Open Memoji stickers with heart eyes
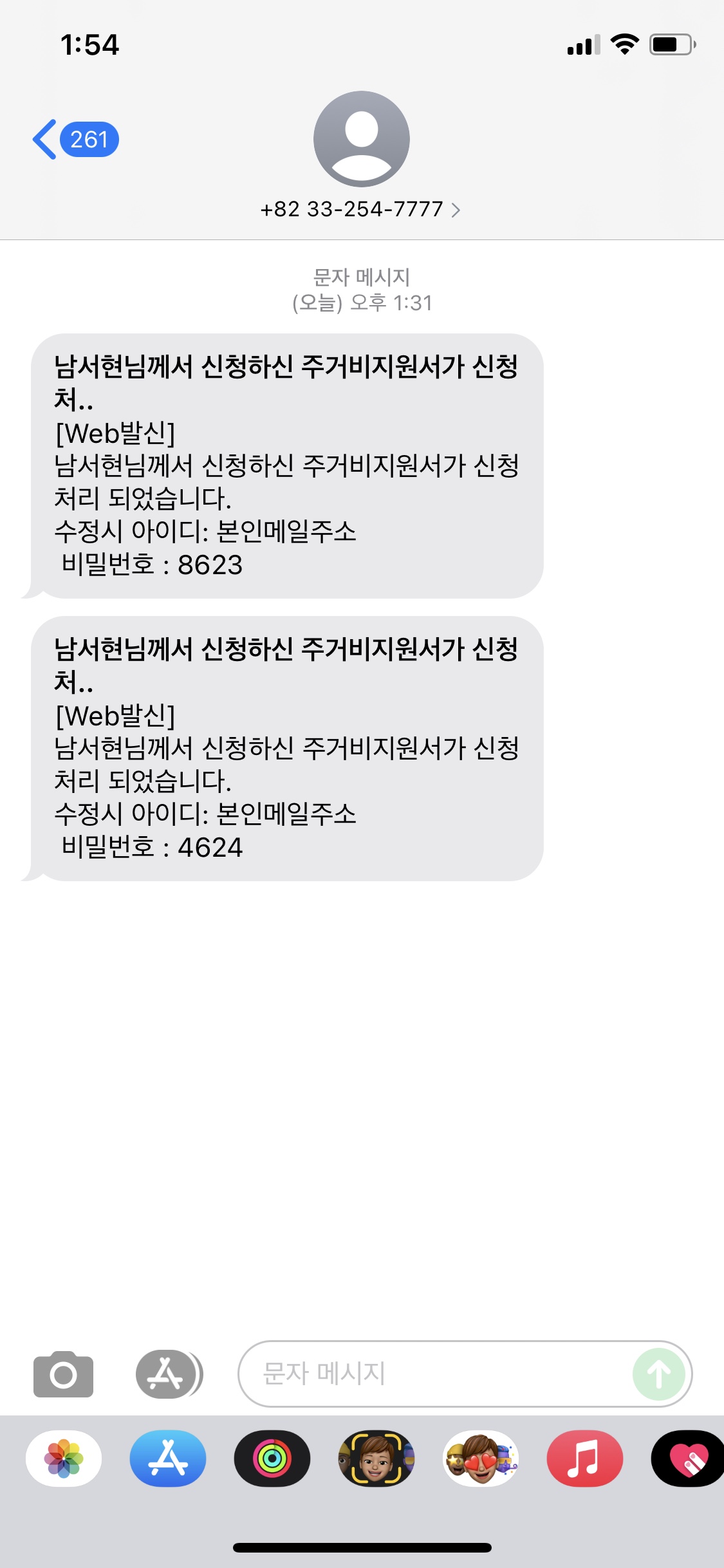 [481, 1458]
